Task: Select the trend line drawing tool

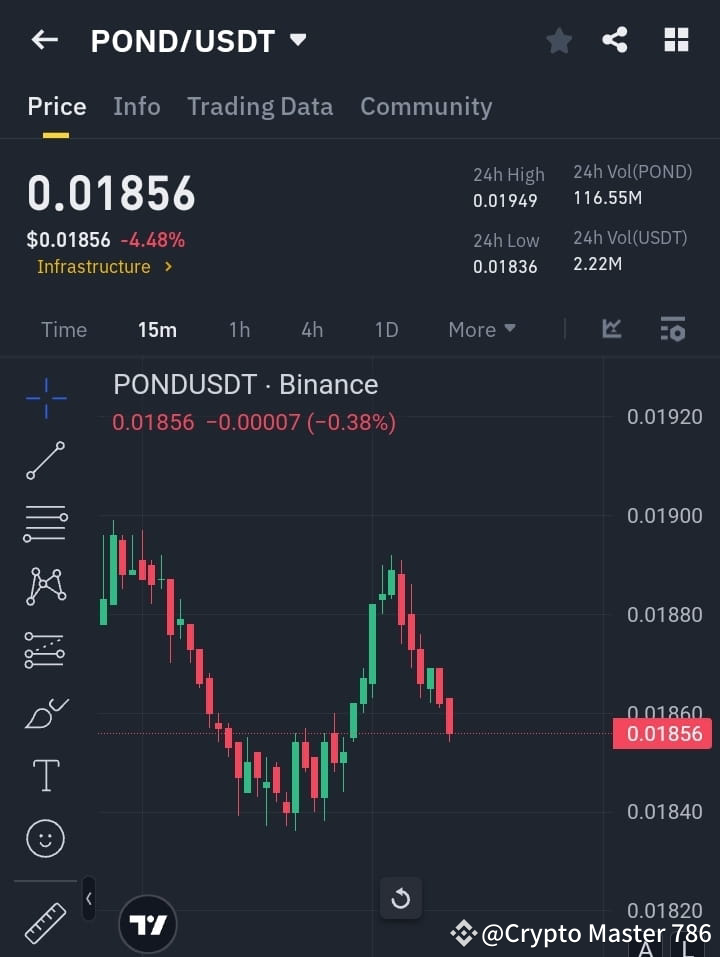Action: [x=45, y=461]
